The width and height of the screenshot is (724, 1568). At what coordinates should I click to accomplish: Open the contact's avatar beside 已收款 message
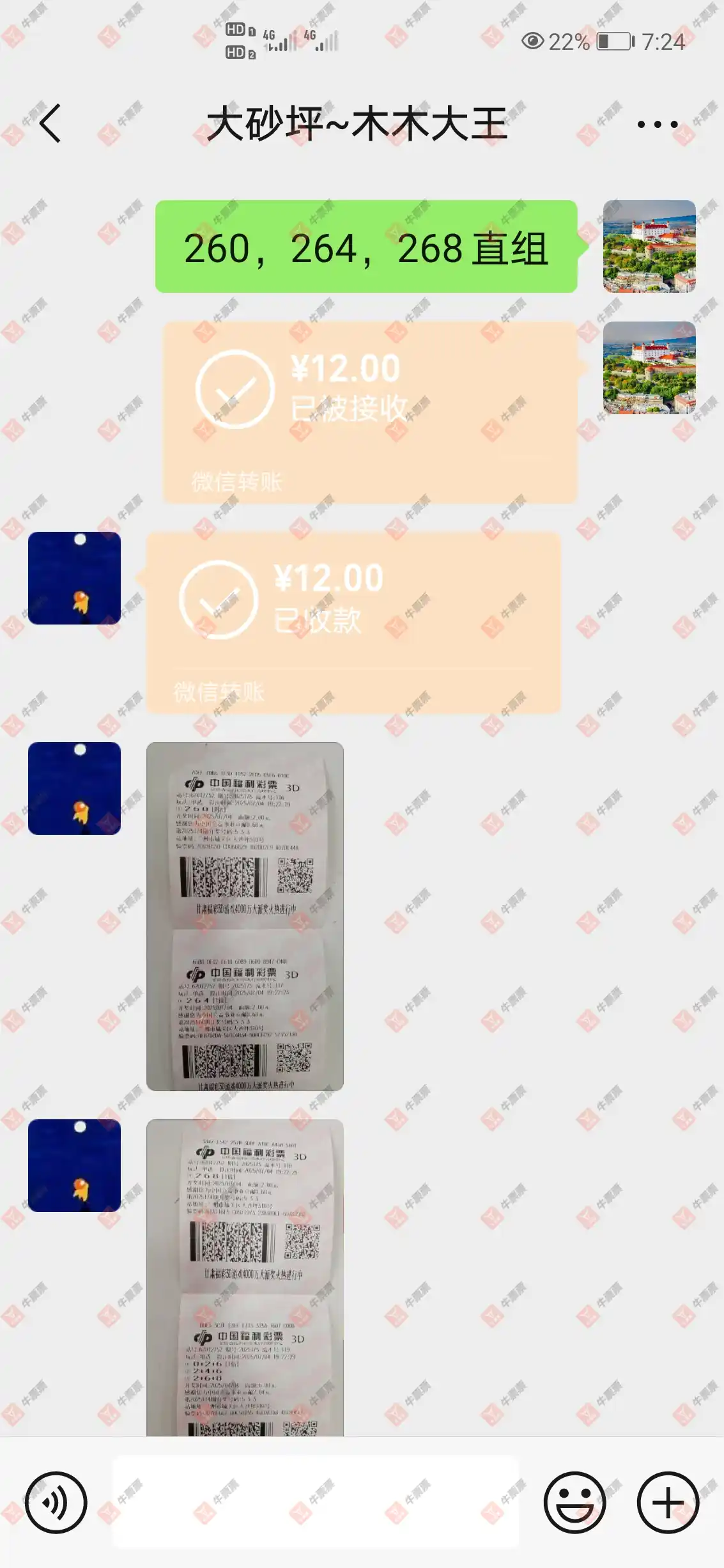click(74, 578)
